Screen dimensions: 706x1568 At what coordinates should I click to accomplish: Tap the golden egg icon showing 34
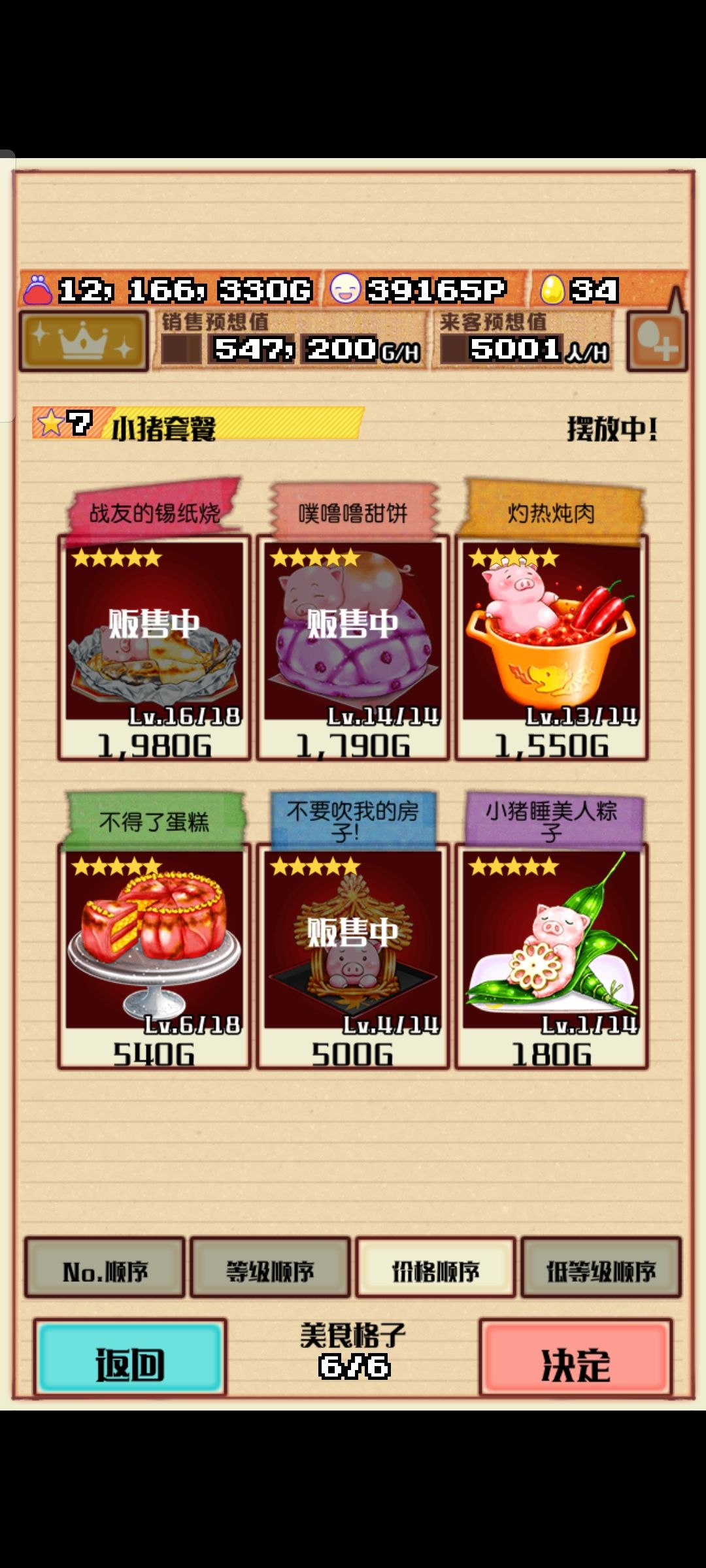point(551,287)
